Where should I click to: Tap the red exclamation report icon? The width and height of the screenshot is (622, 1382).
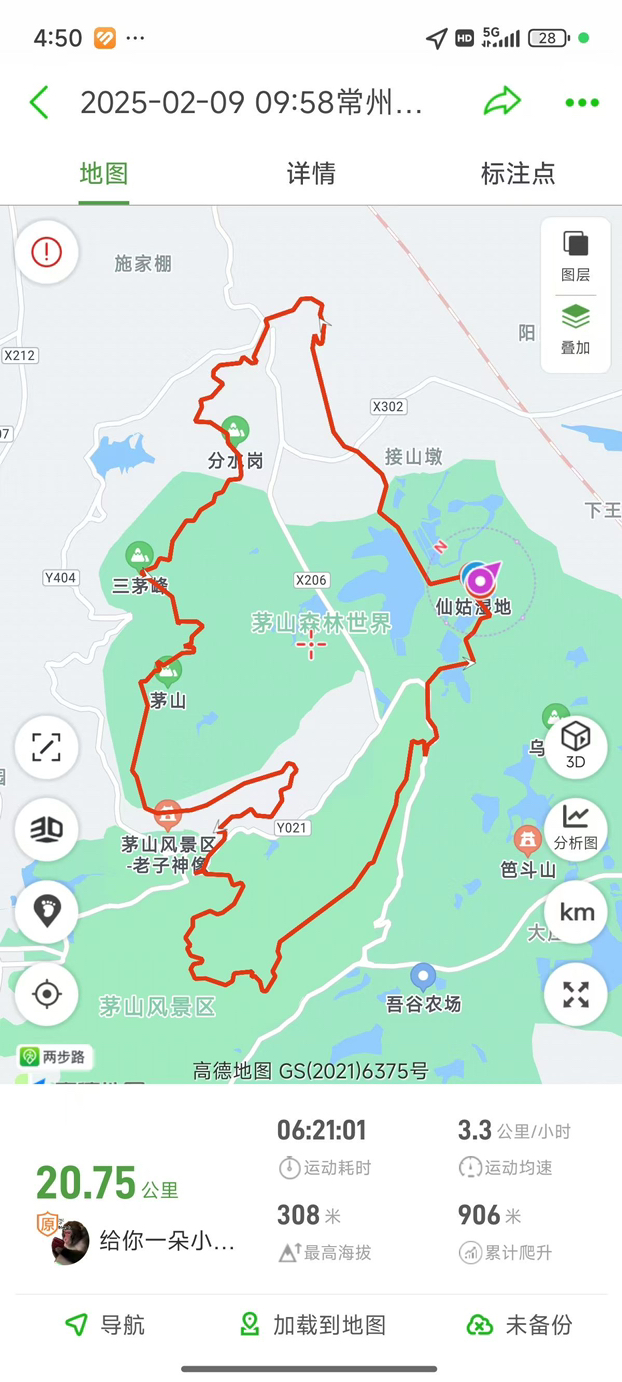[47, 252]
